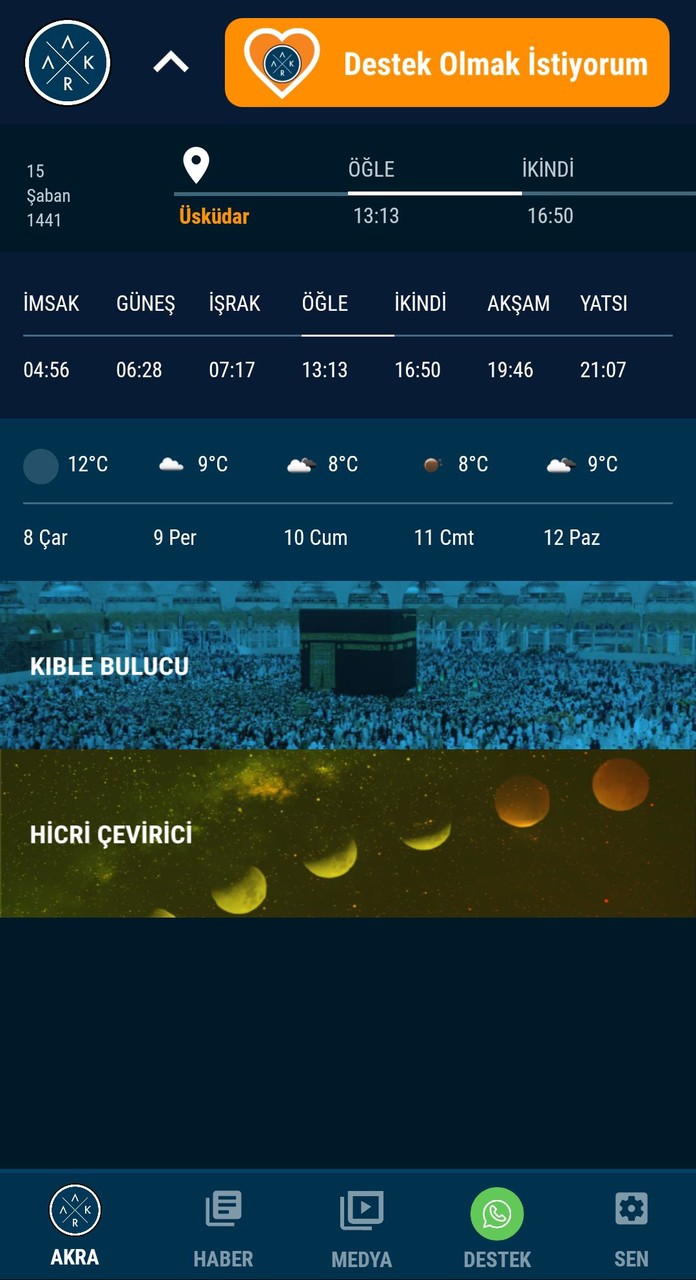
Task: Tap the Destek Olmak İstiyorum button
Action: (x=447, y=63)
